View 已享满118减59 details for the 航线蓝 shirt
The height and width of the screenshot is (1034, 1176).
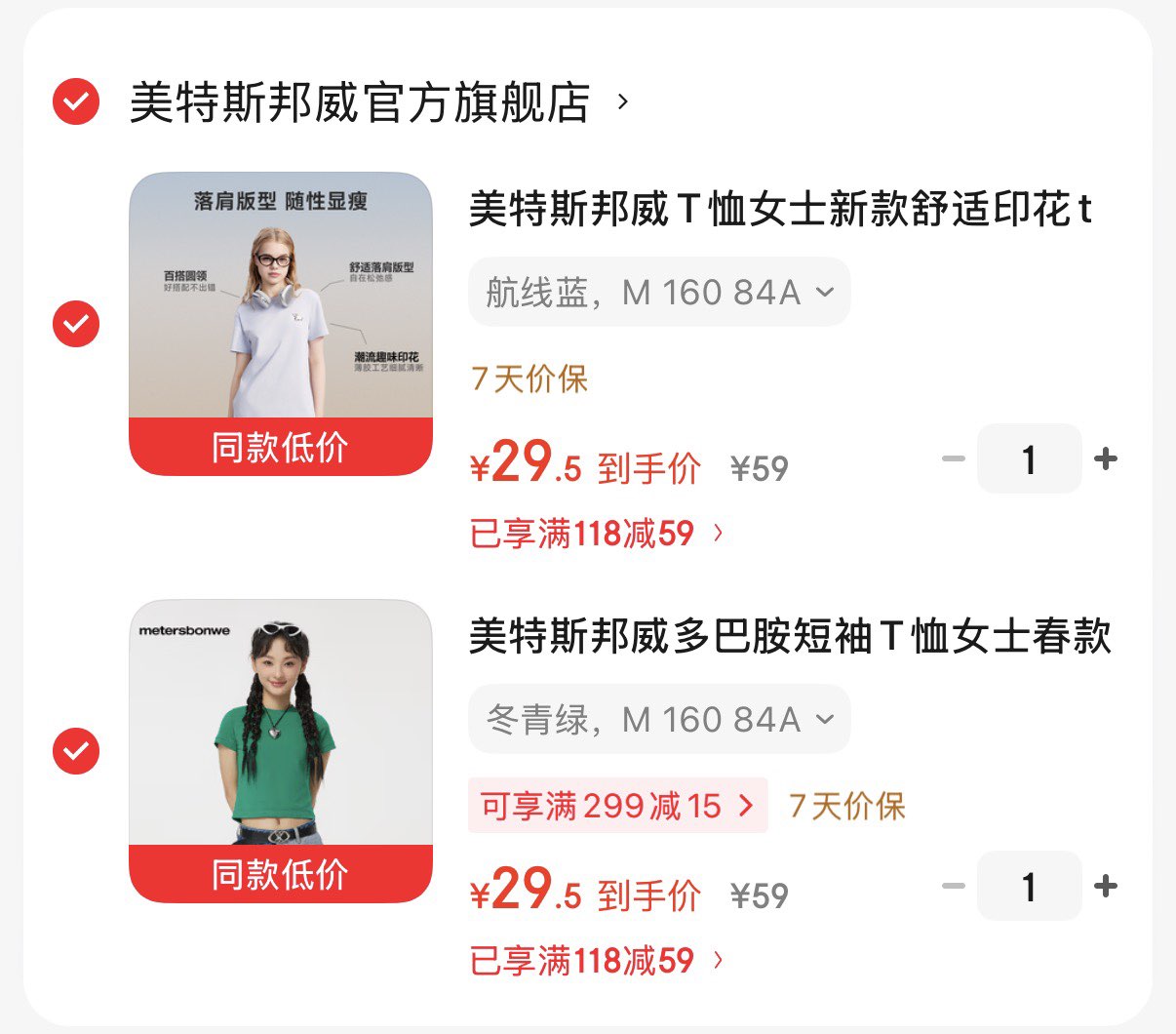(x=596, y=534)
